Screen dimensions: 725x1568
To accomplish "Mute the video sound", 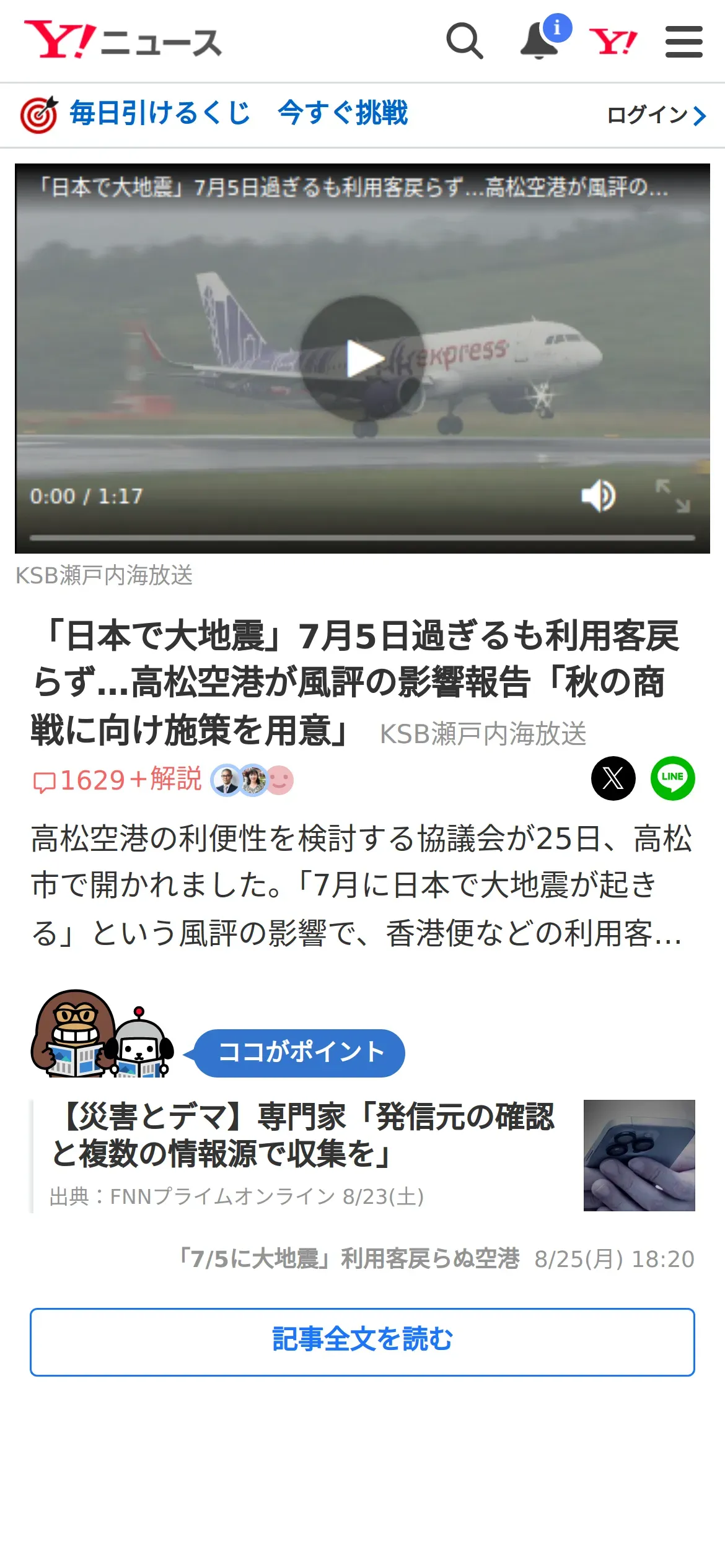I will tap(597, 495).
